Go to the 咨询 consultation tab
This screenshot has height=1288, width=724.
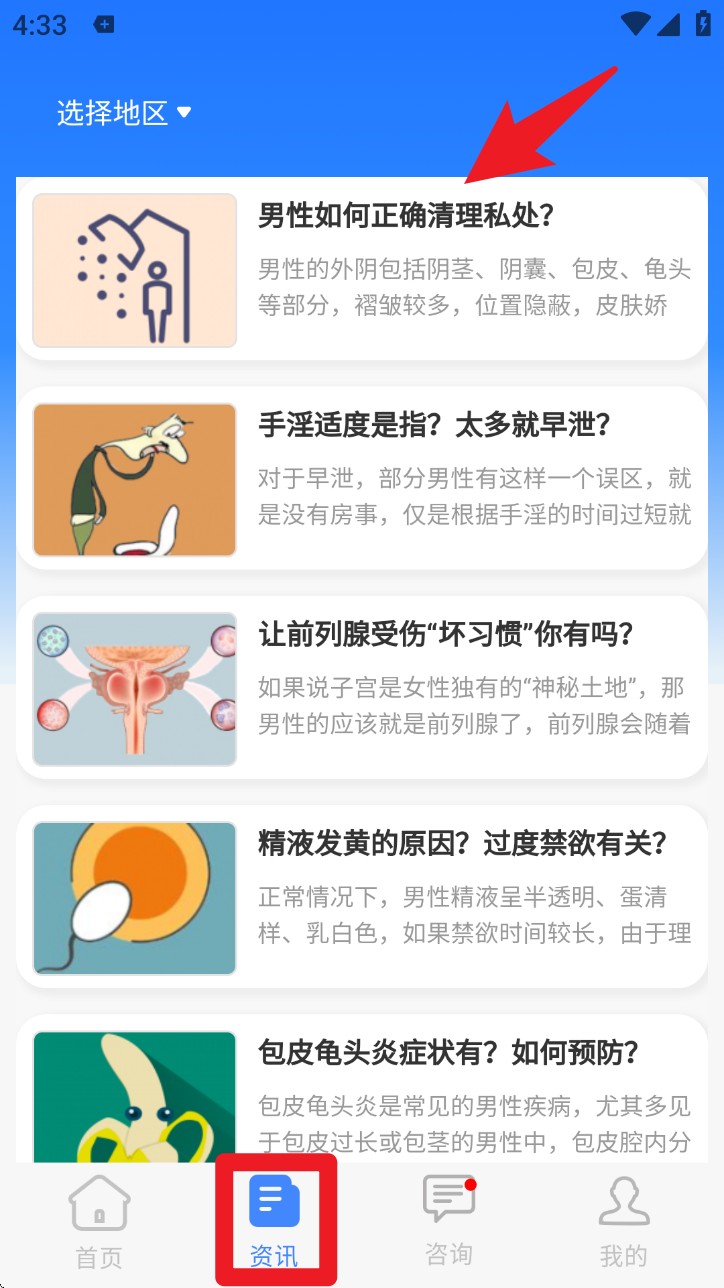pos(448,1220)
